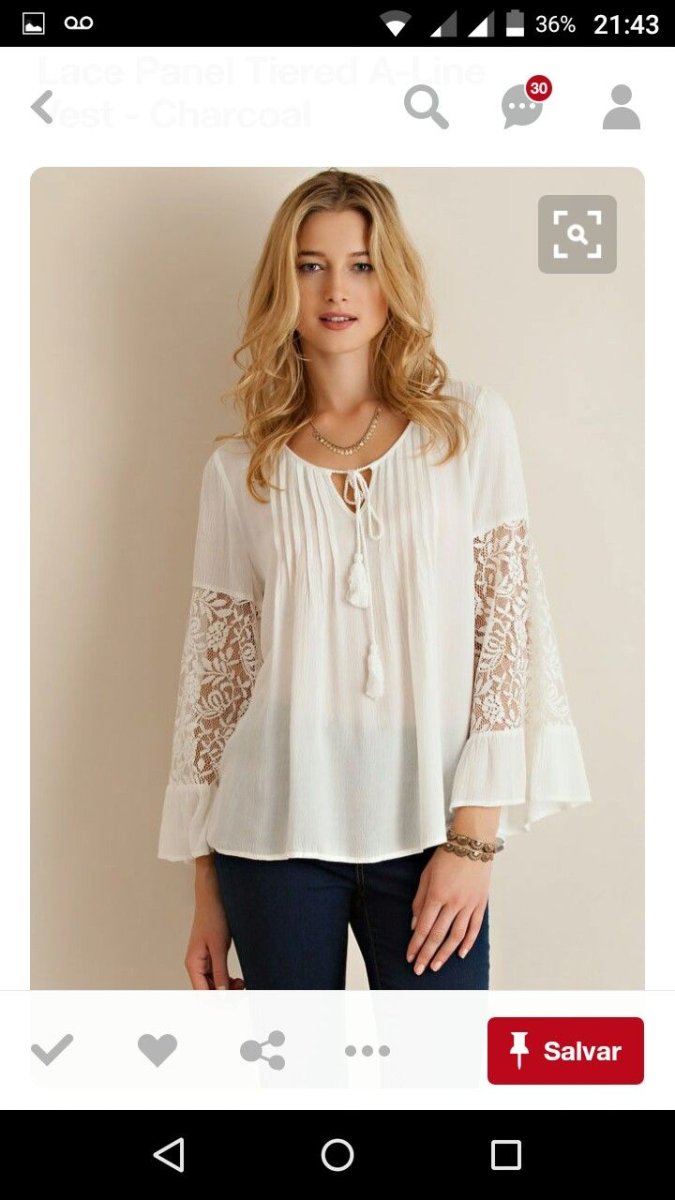Tap the checkmark icon in the bottom bar

[52, 1050]
